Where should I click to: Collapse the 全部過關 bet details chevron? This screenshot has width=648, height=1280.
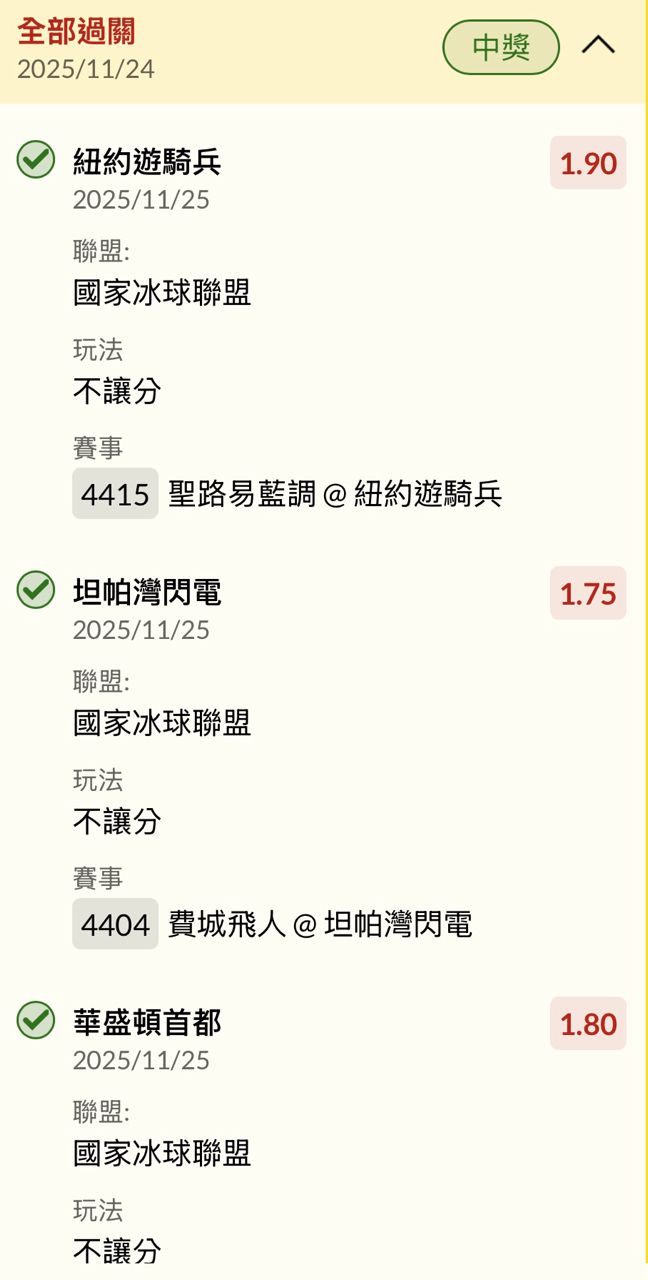598,46
